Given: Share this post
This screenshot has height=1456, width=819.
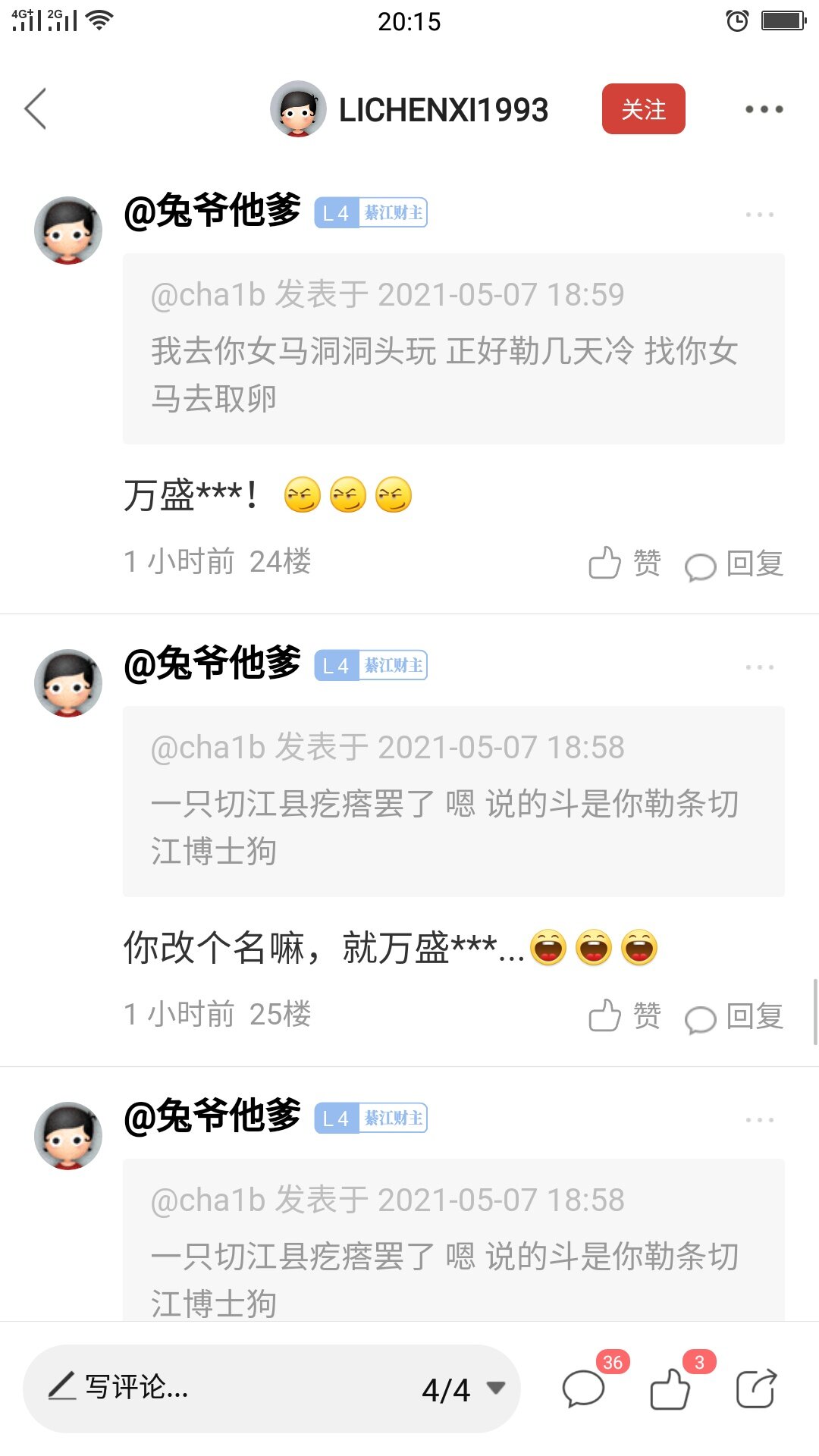Looking at the screenshot, I should point(756,1389).
